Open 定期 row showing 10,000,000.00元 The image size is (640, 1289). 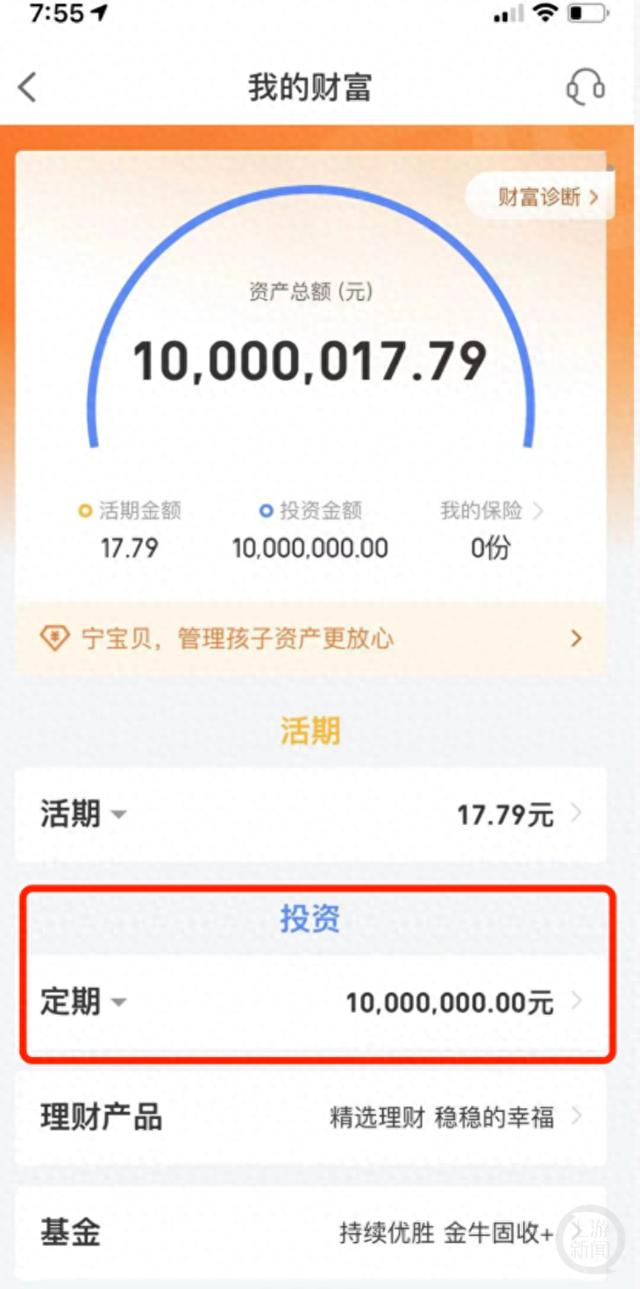click(310, 1002)
